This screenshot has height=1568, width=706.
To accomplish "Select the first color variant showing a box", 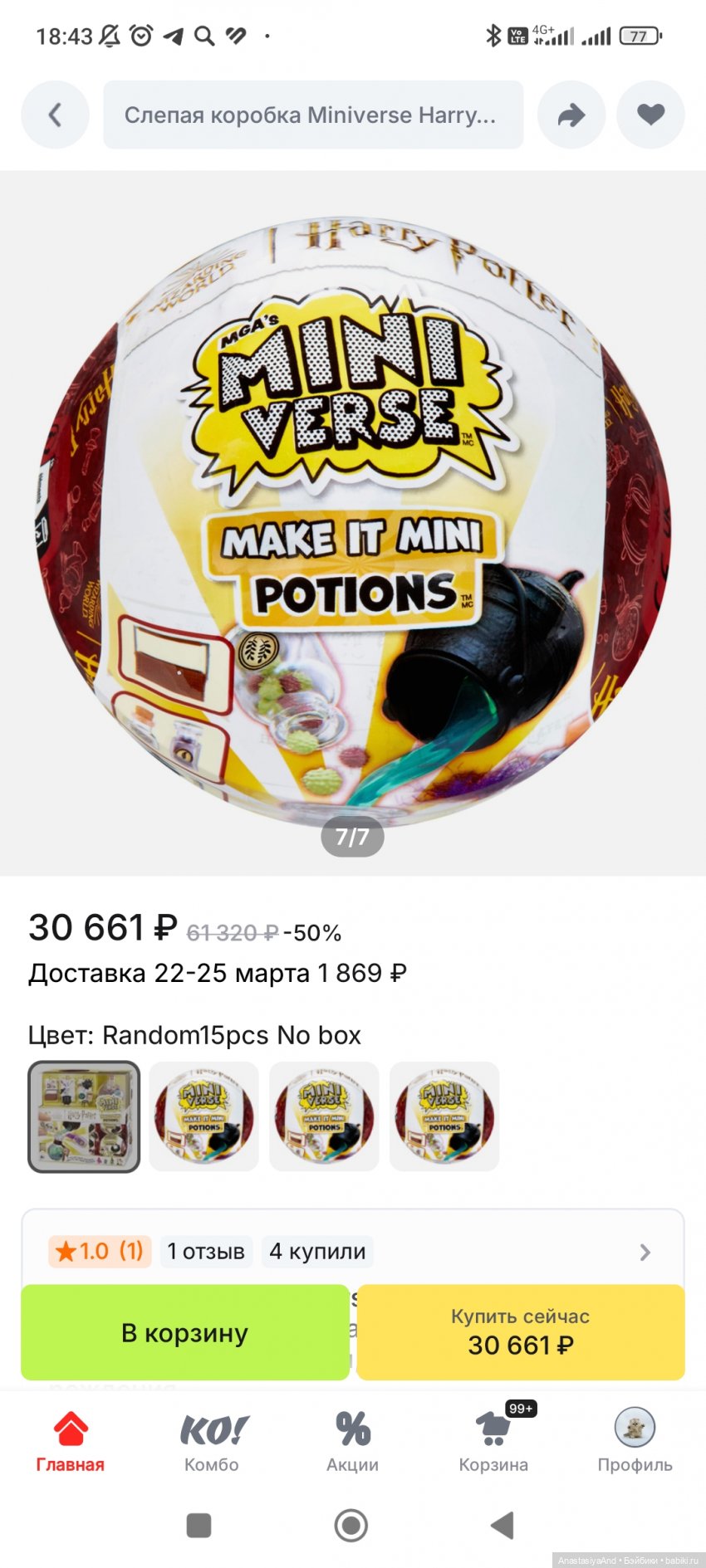I will click(84, 1116).
